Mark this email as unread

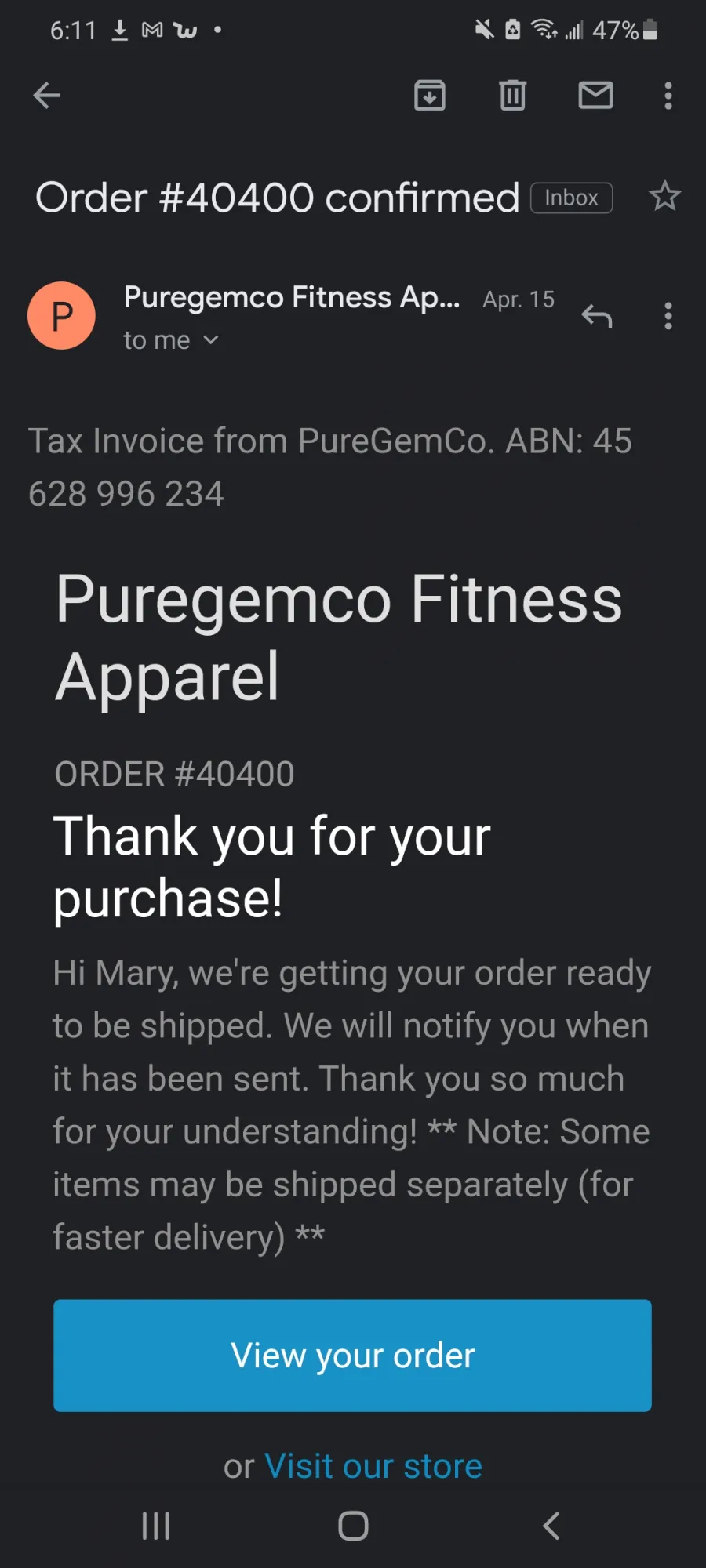pyautogui.click(x=596, y=96)
